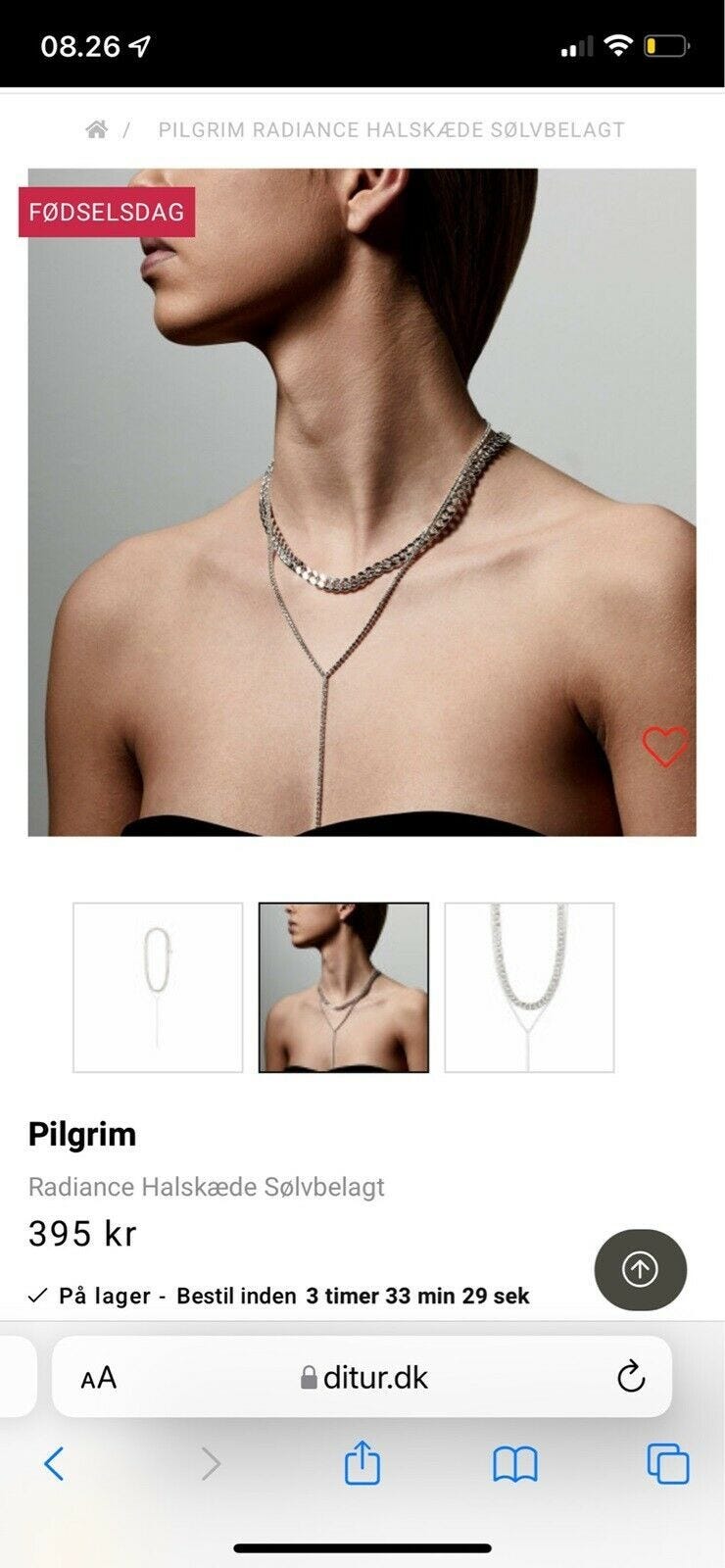This screenshot has width=725, height=1568.
Task: Show all open Safari tabs
Action: click(x=668, y=1464)
